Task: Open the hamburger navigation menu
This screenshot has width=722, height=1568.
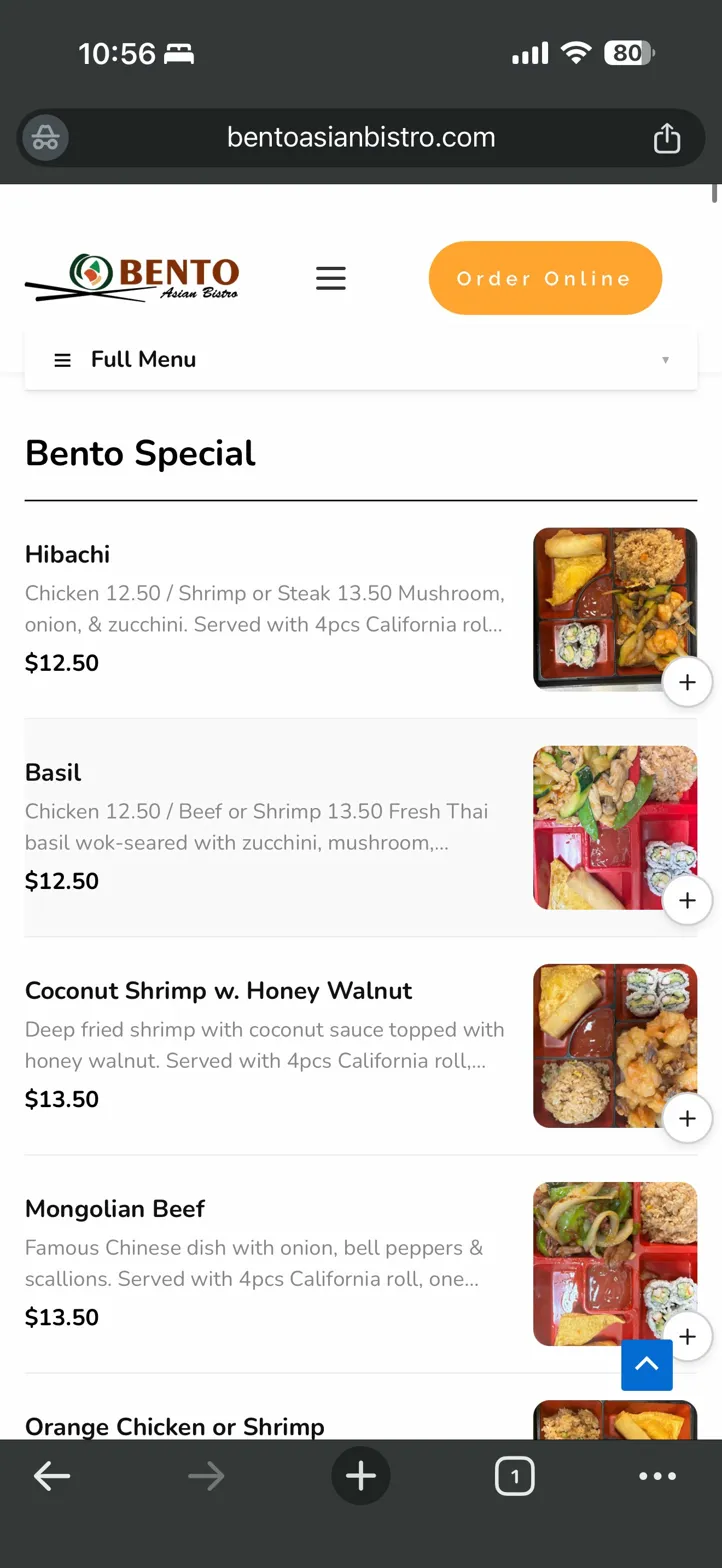Action: pos(331,278)
